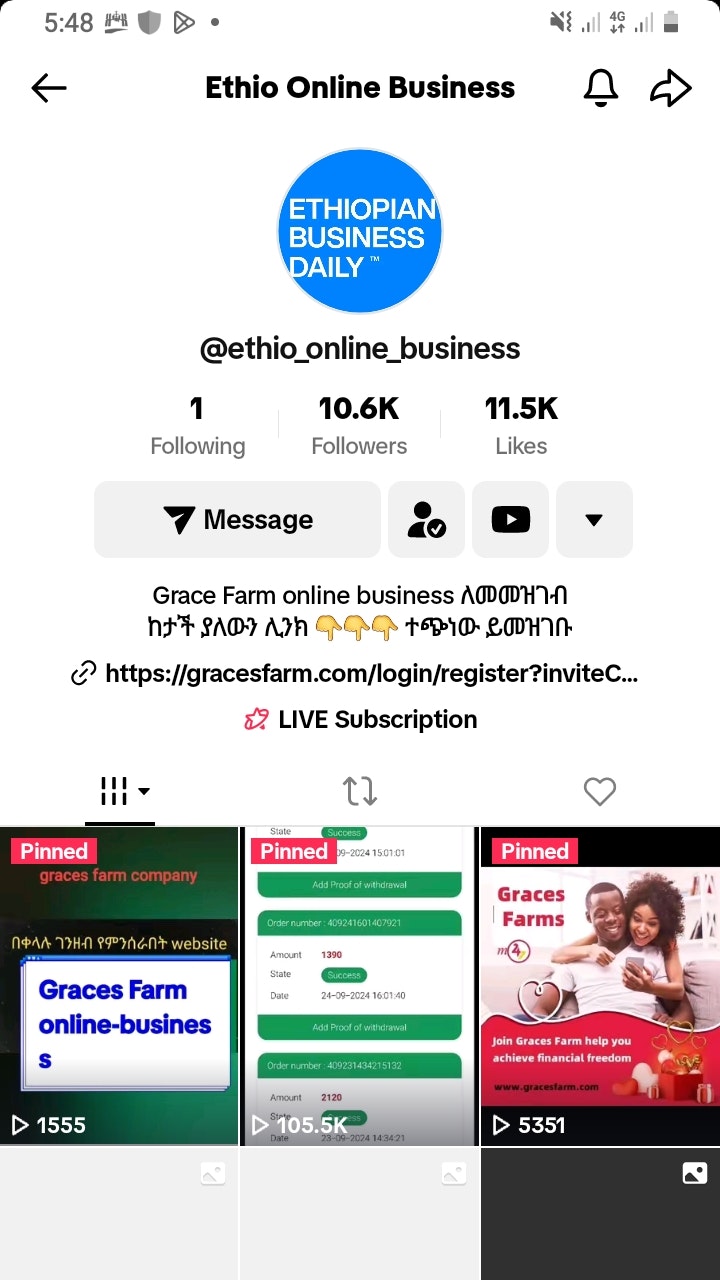Play pinned Graces Farms video with 5351 views
Image resolution: width=720 pixels, height=1280 pixels.
[x=600, y=985]
